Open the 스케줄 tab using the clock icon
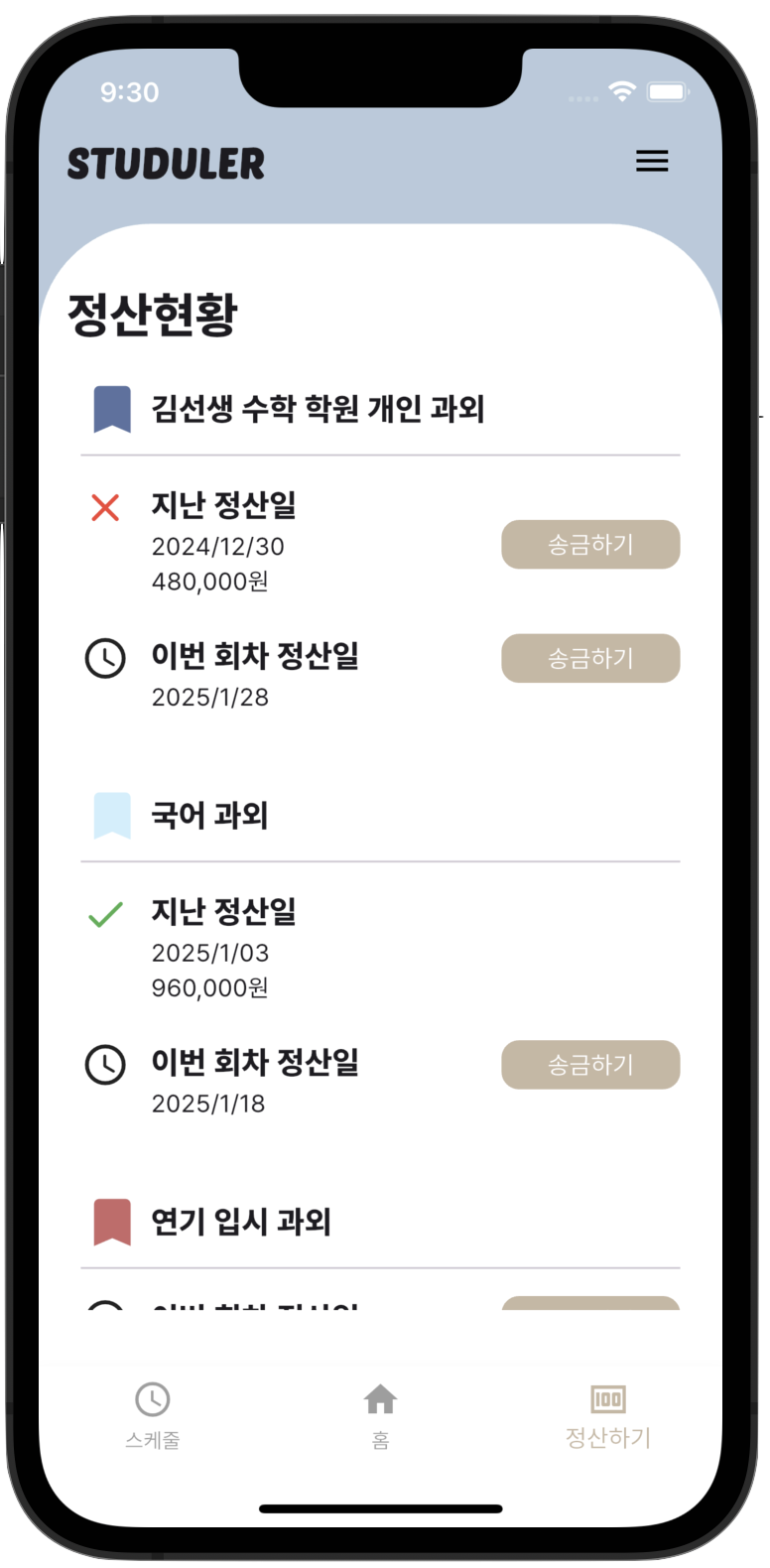 pyautogui.click(x=151, y=1399)
